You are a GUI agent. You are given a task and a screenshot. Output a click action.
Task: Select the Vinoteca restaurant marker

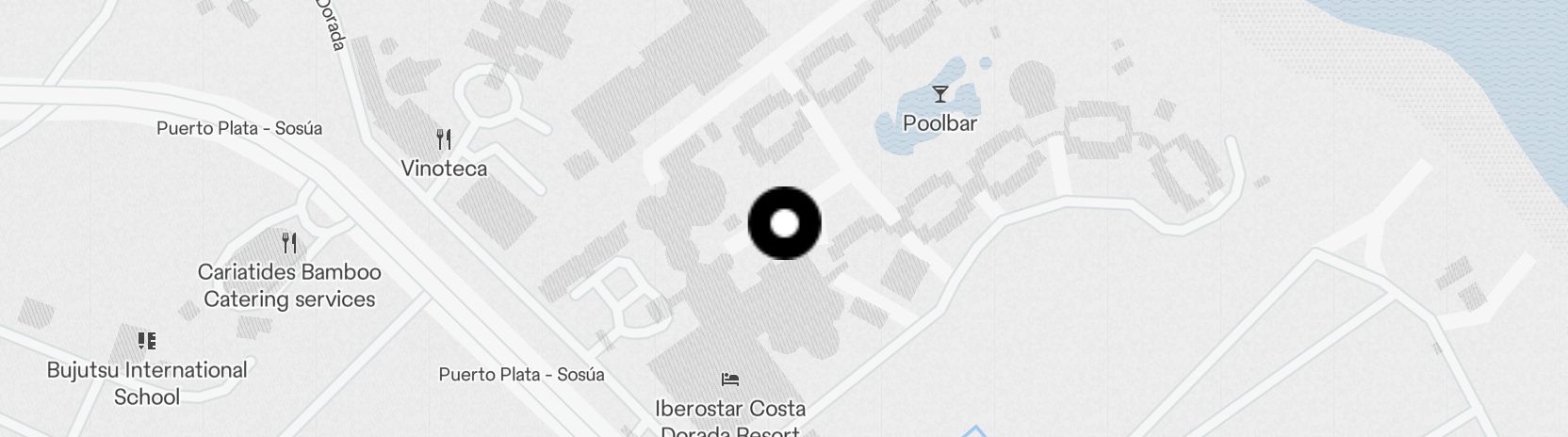(x=444, y=140)
